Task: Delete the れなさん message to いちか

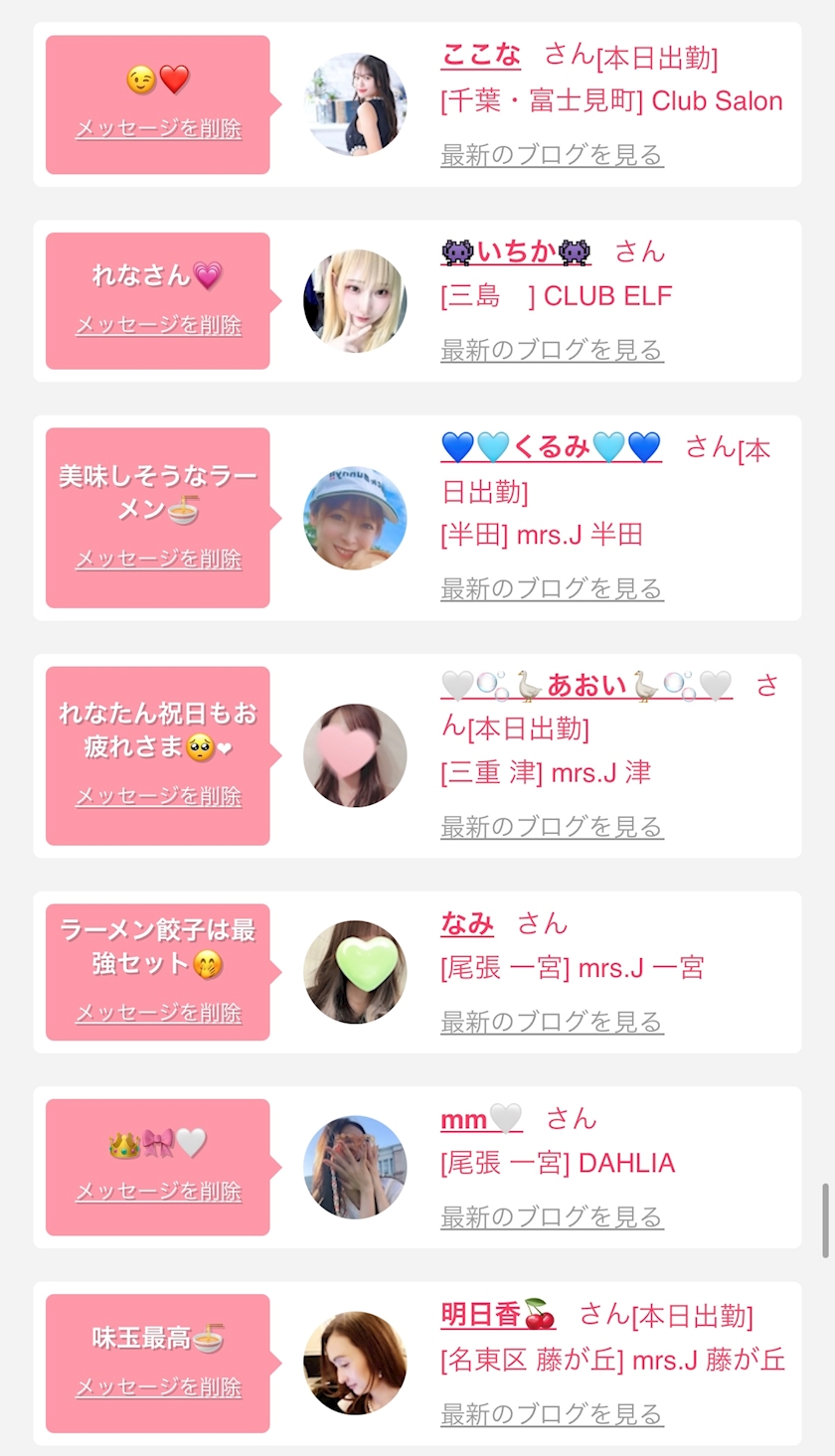Action: click(x=158, y=325)
